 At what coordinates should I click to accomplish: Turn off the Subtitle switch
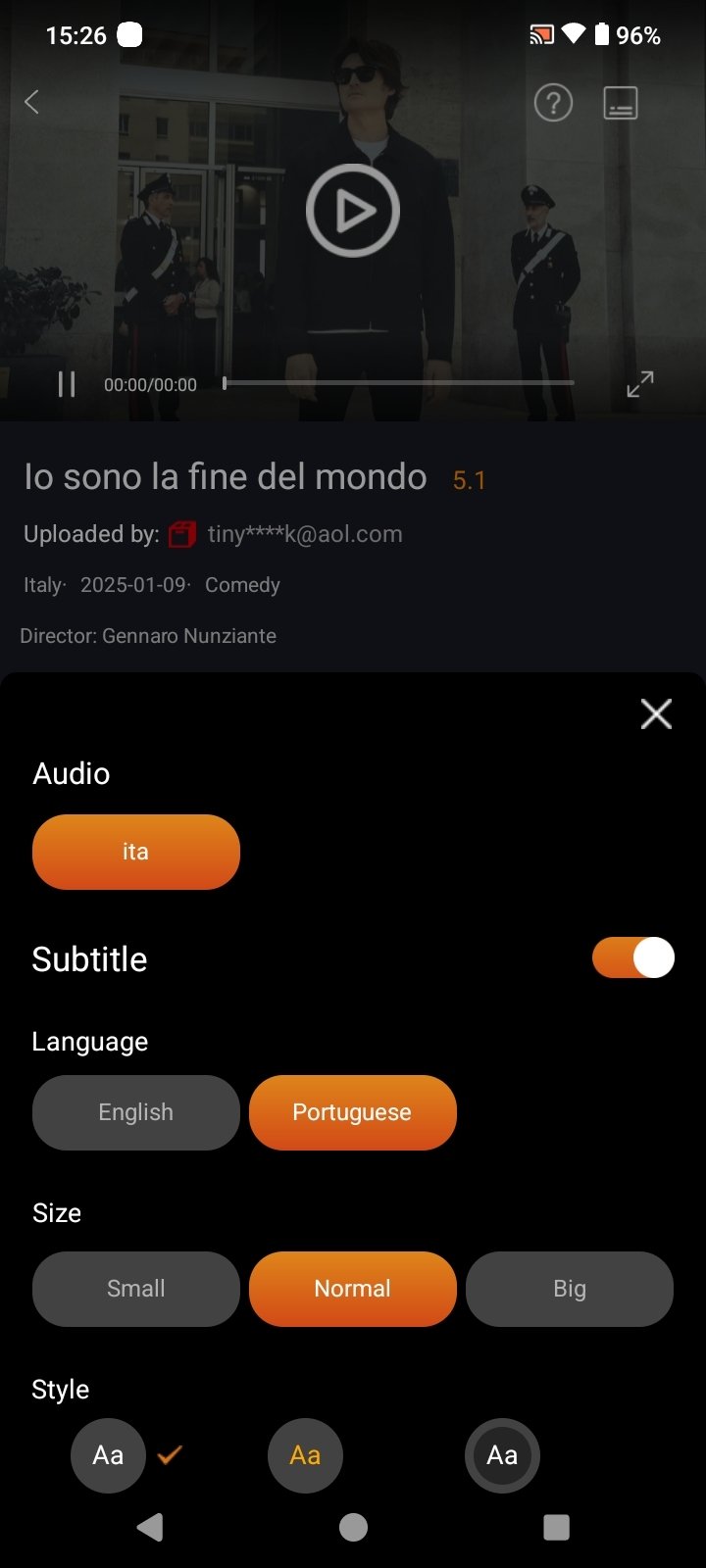pos(633,957)
